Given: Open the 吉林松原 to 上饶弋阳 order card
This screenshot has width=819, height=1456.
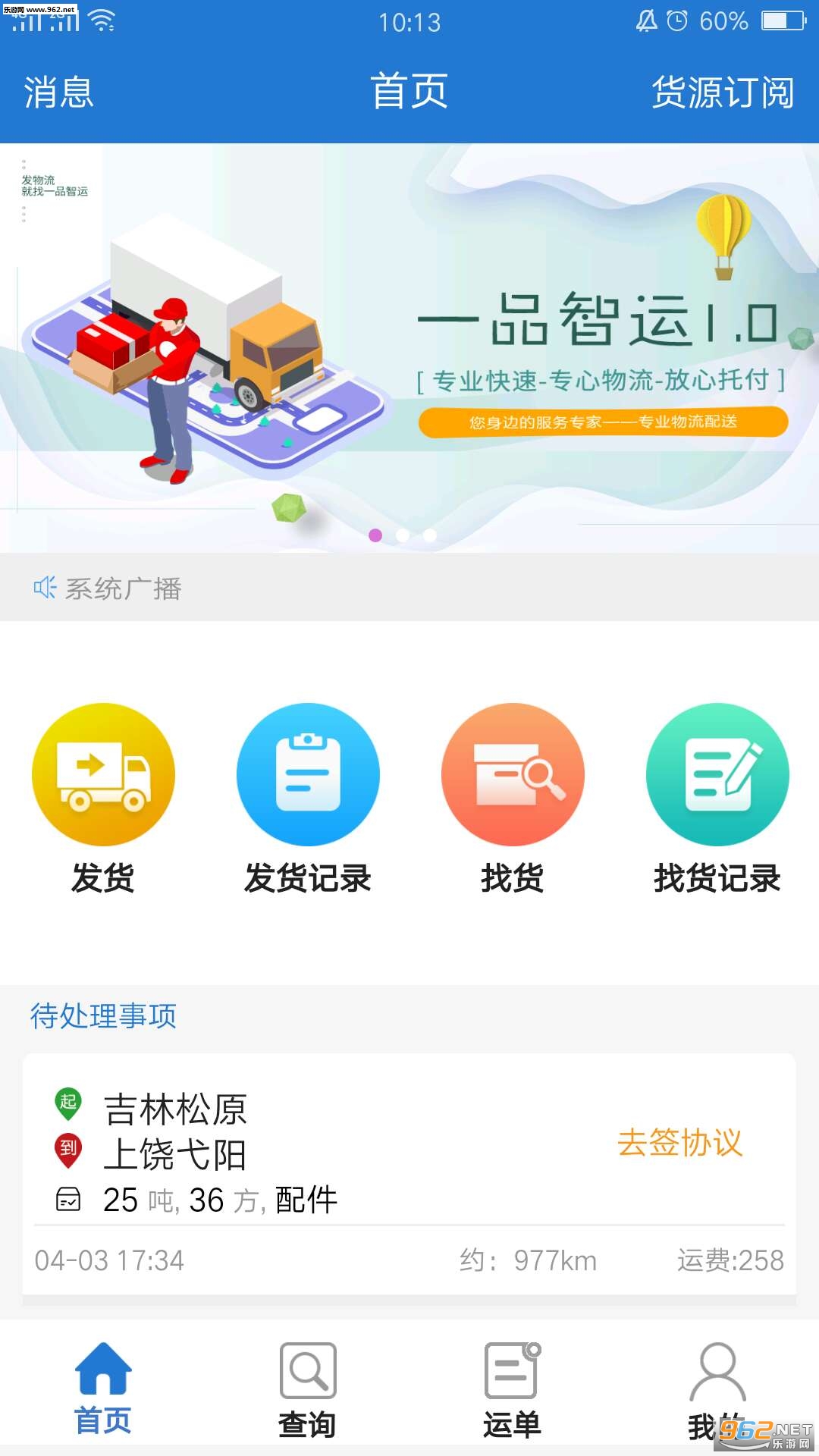Looking at the screenshot, I should pyautogui.click(x=409, y=1174).
